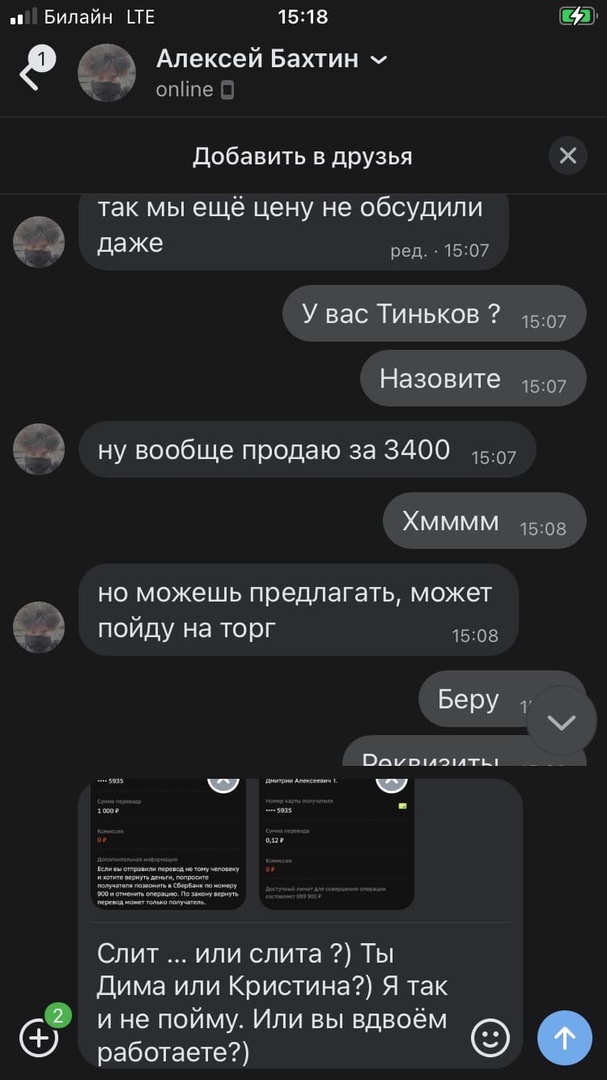Open the emoji picker
607x1080 pixels.
490,1038
